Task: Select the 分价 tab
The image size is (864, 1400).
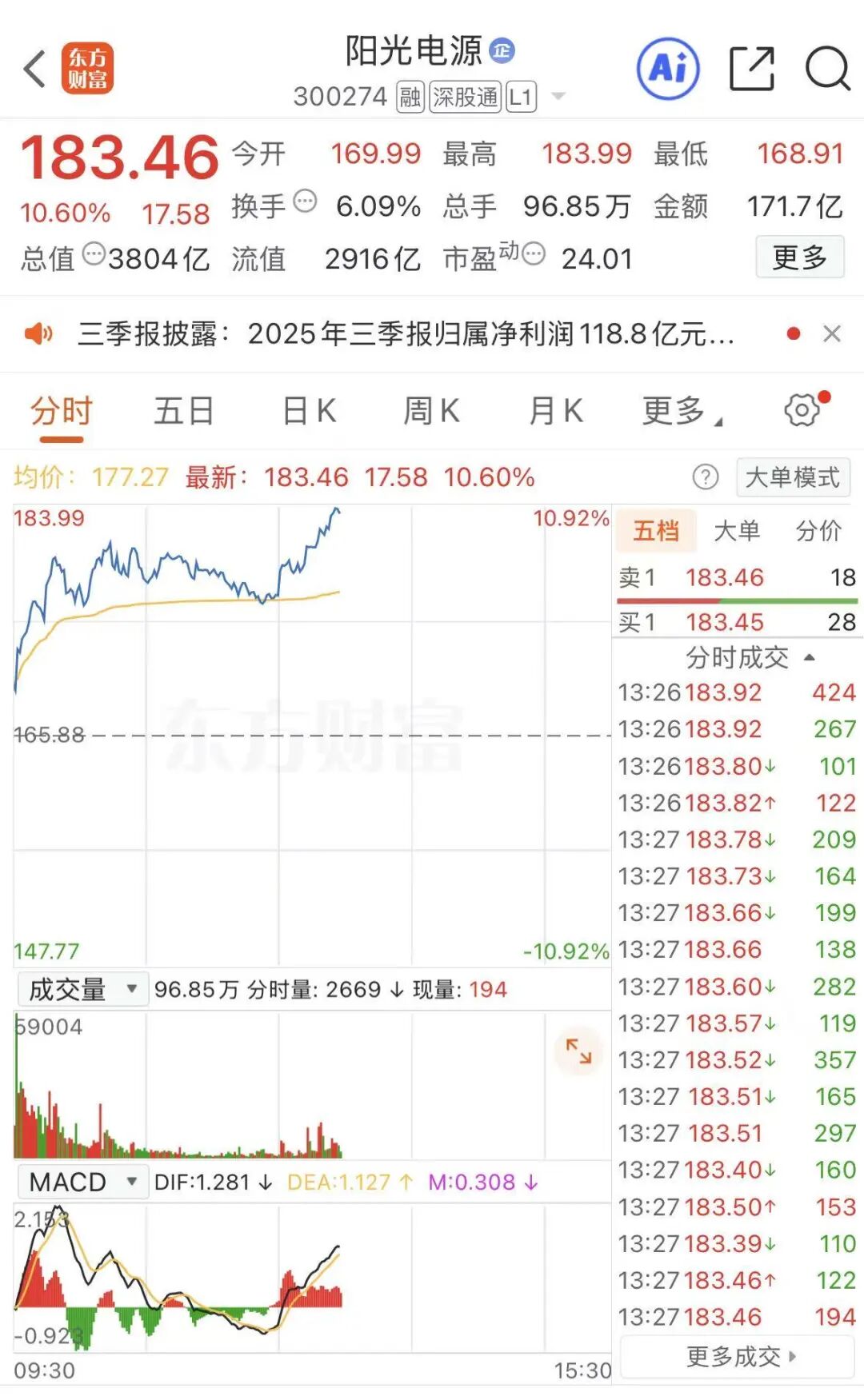Action: pyautogui.click(x=818, y=530)
